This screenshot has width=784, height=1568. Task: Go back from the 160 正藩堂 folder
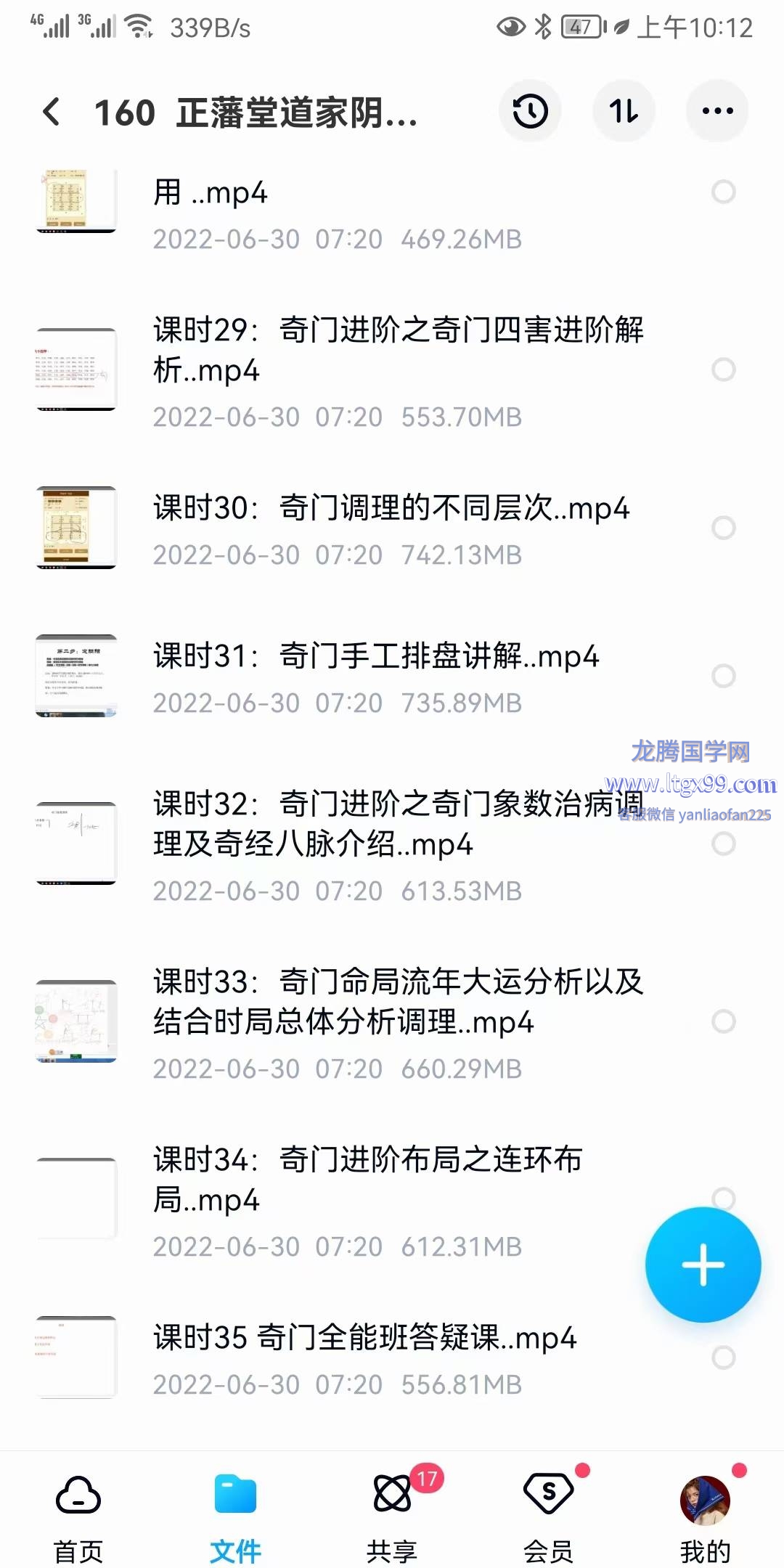coord(52,113)
